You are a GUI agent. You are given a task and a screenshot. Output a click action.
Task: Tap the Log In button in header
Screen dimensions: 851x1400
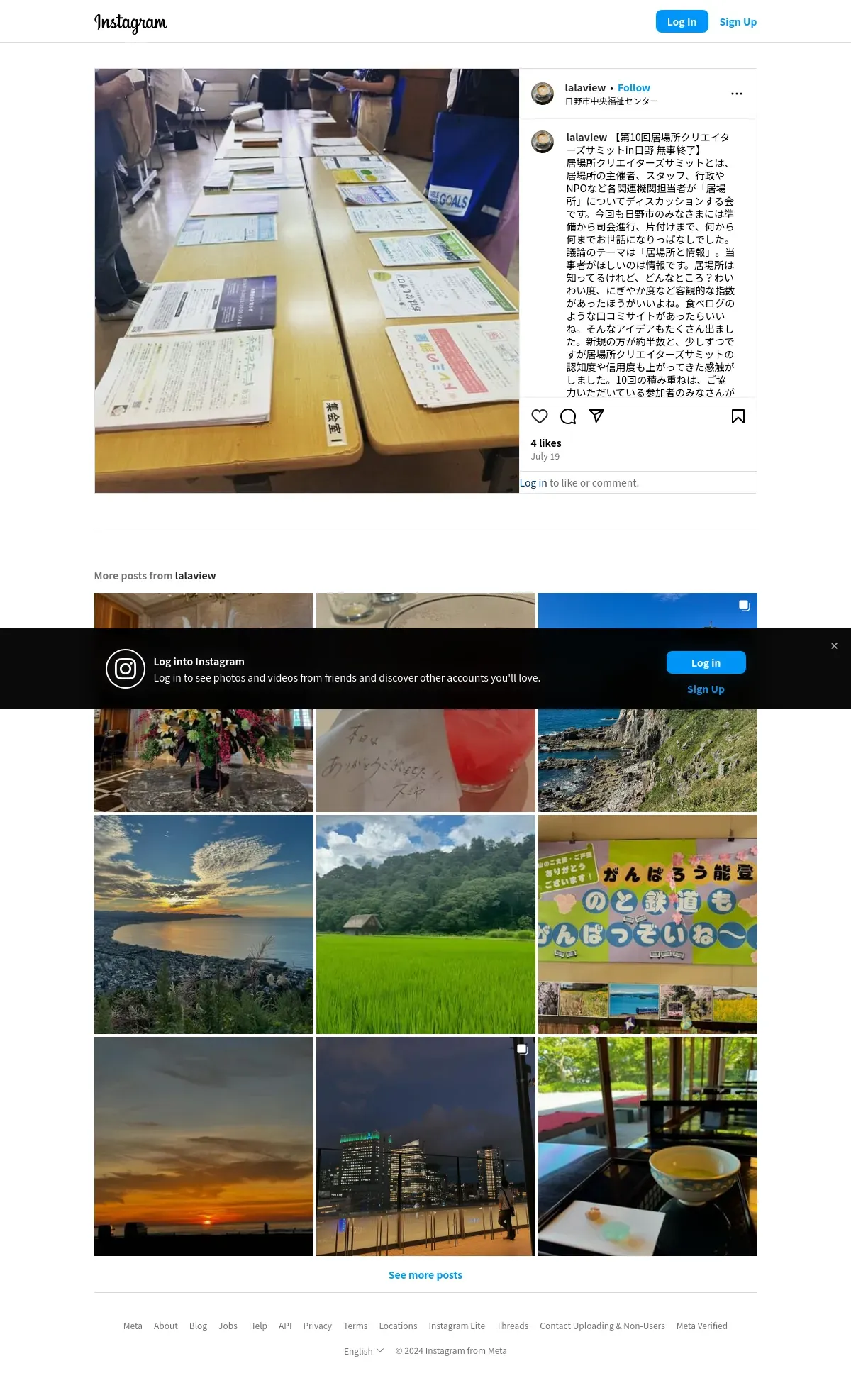[x=682, y=22]
